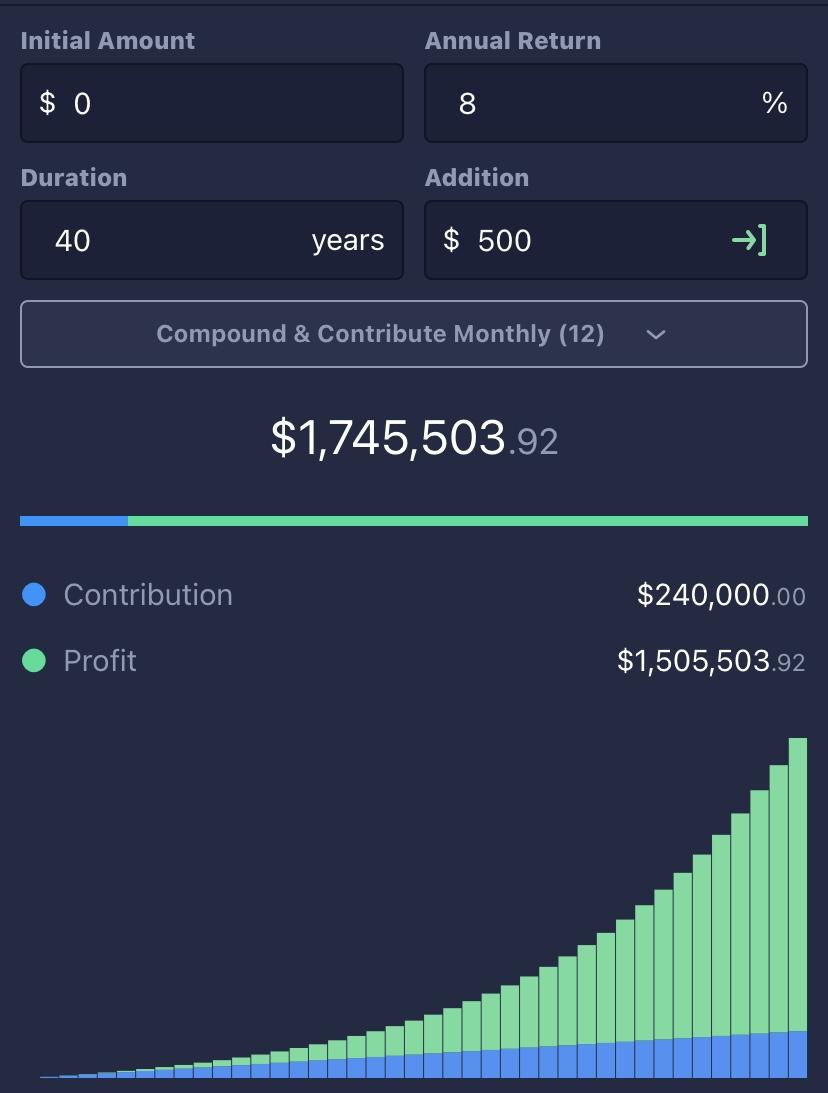Viewport: 828px width, 1093px height.
Task: Expand the Compound & Contribute Monthly dropdown
Action: click(x=413, y=334)
